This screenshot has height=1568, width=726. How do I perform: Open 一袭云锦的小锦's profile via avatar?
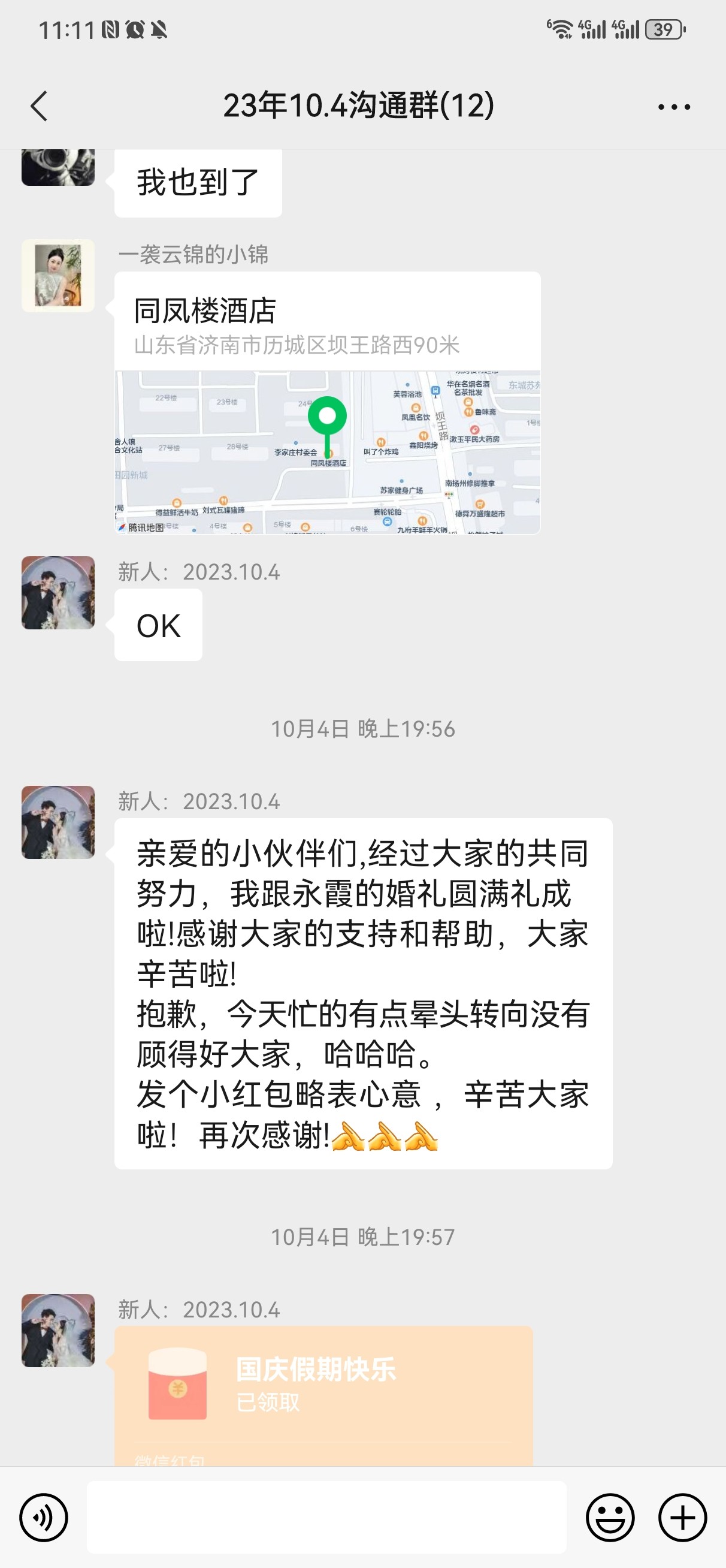pos(58,276)
